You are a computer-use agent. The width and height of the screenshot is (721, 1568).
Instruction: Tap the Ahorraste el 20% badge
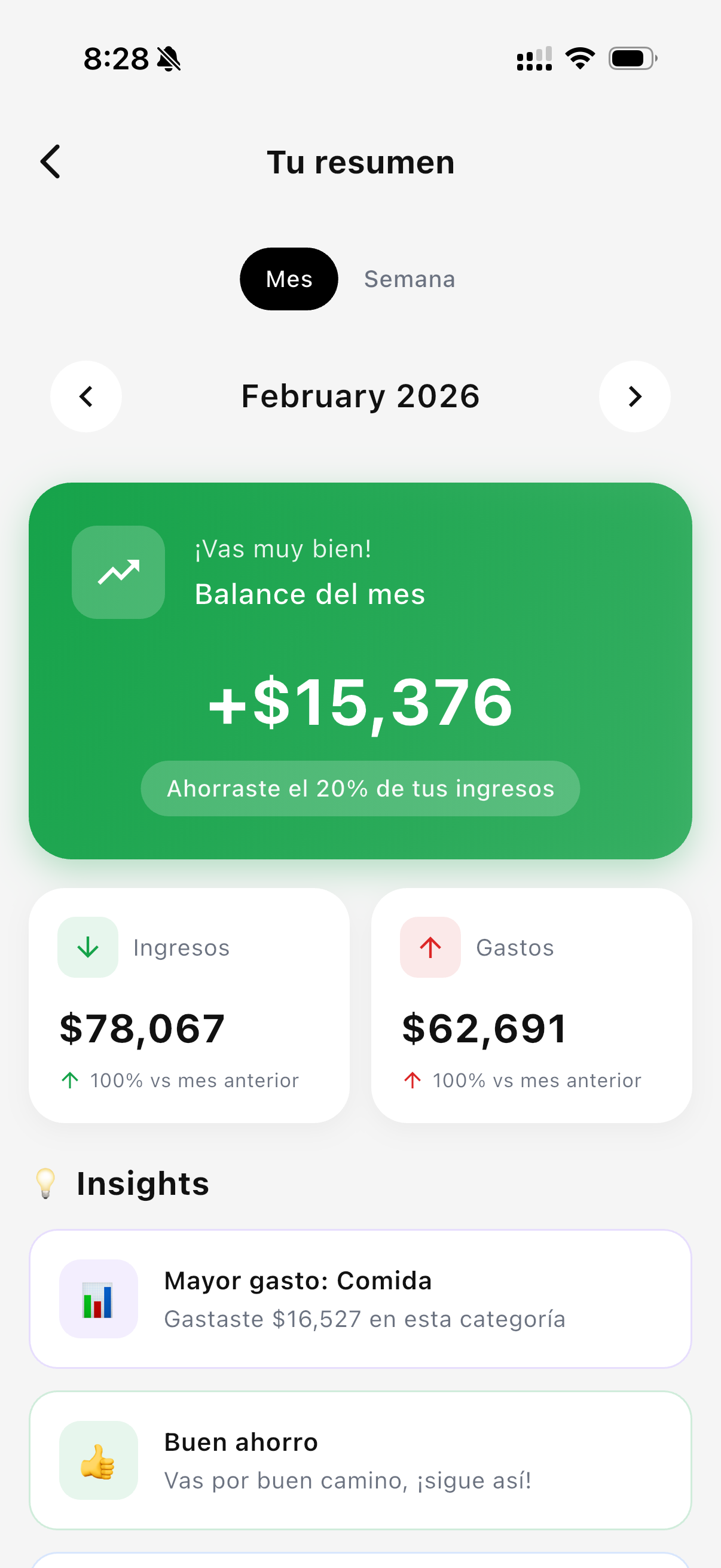click(x=360, y=788)
